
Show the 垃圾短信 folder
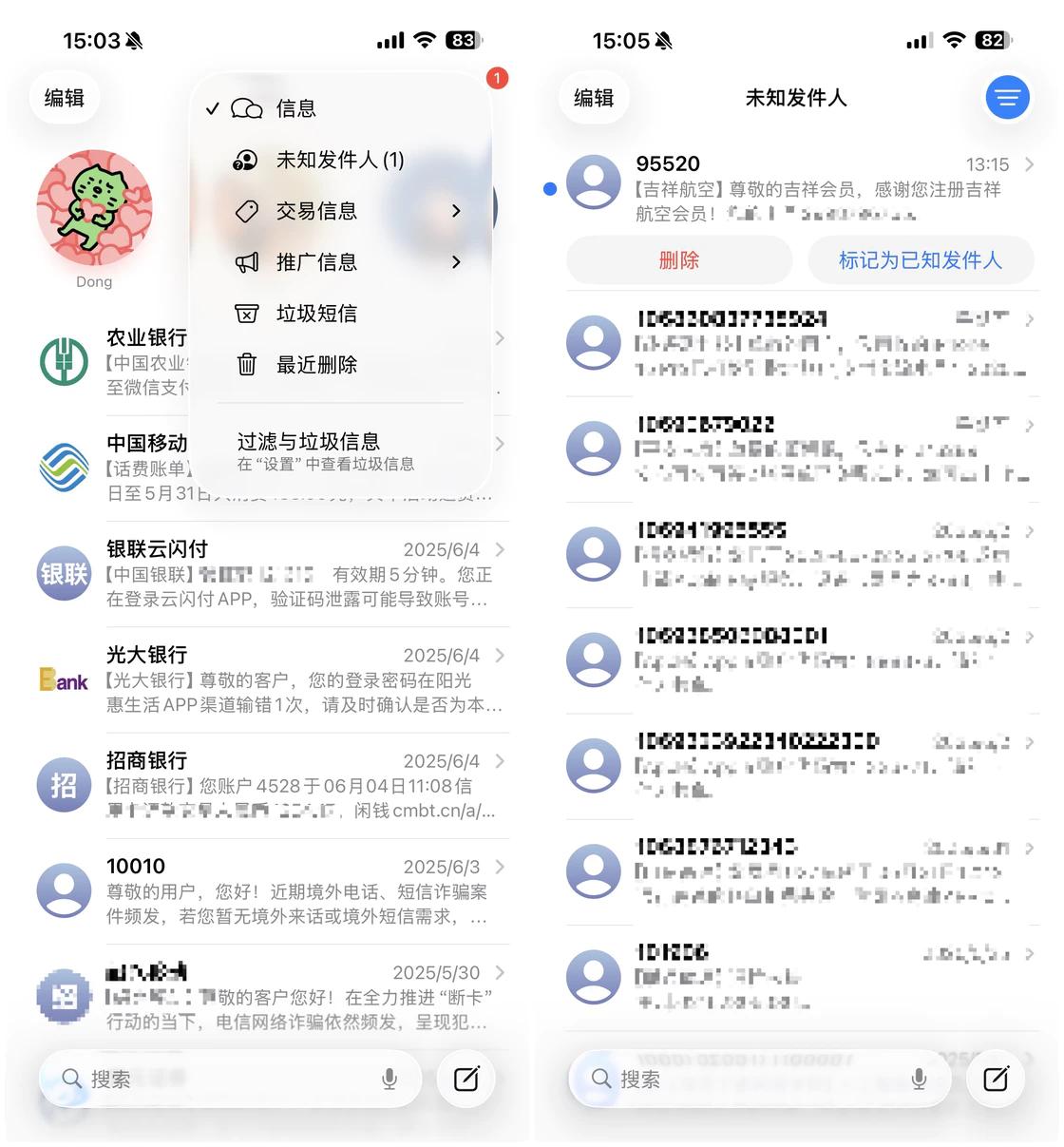316,314
